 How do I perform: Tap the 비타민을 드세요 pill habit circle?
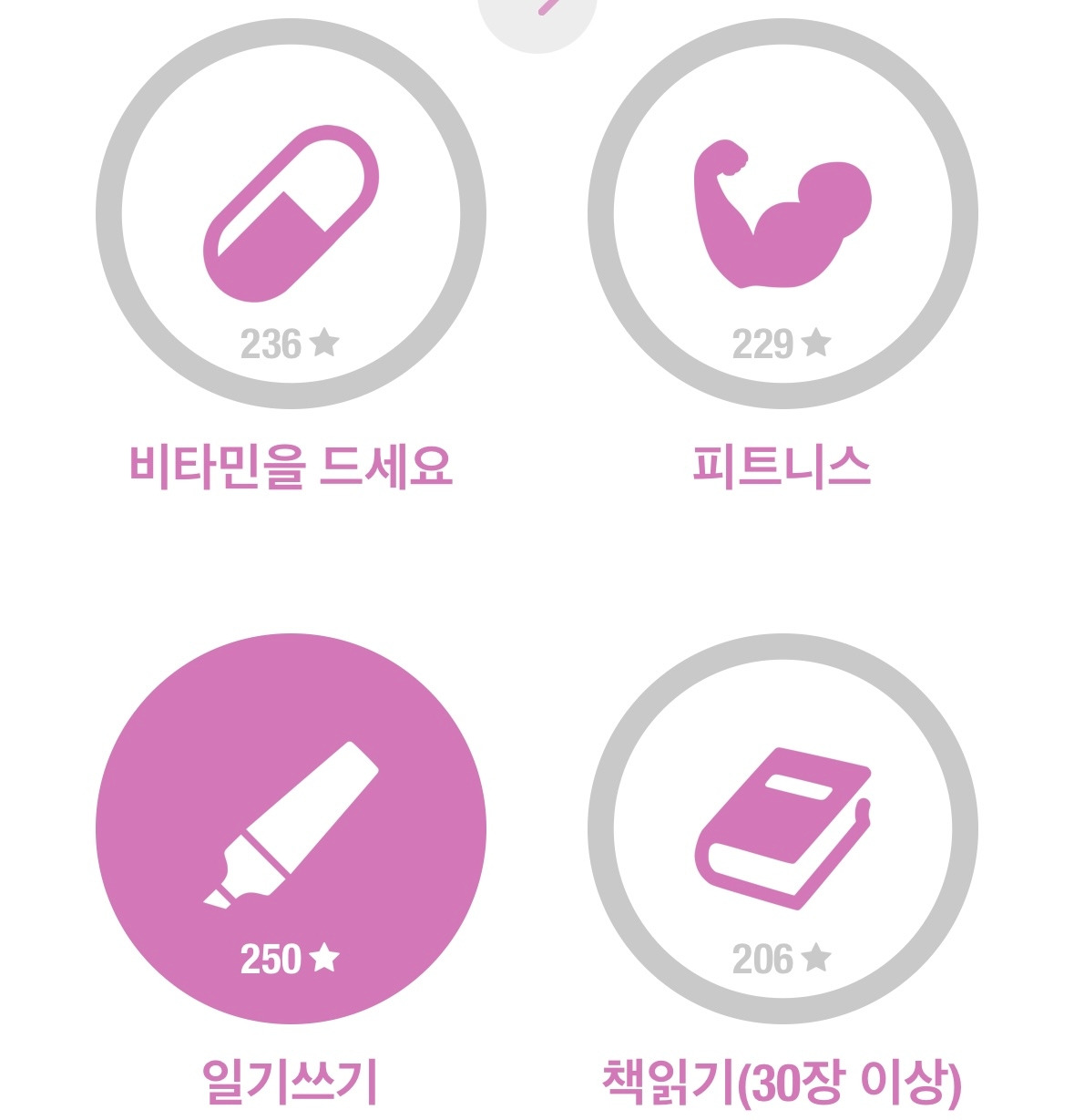(291, 214)
